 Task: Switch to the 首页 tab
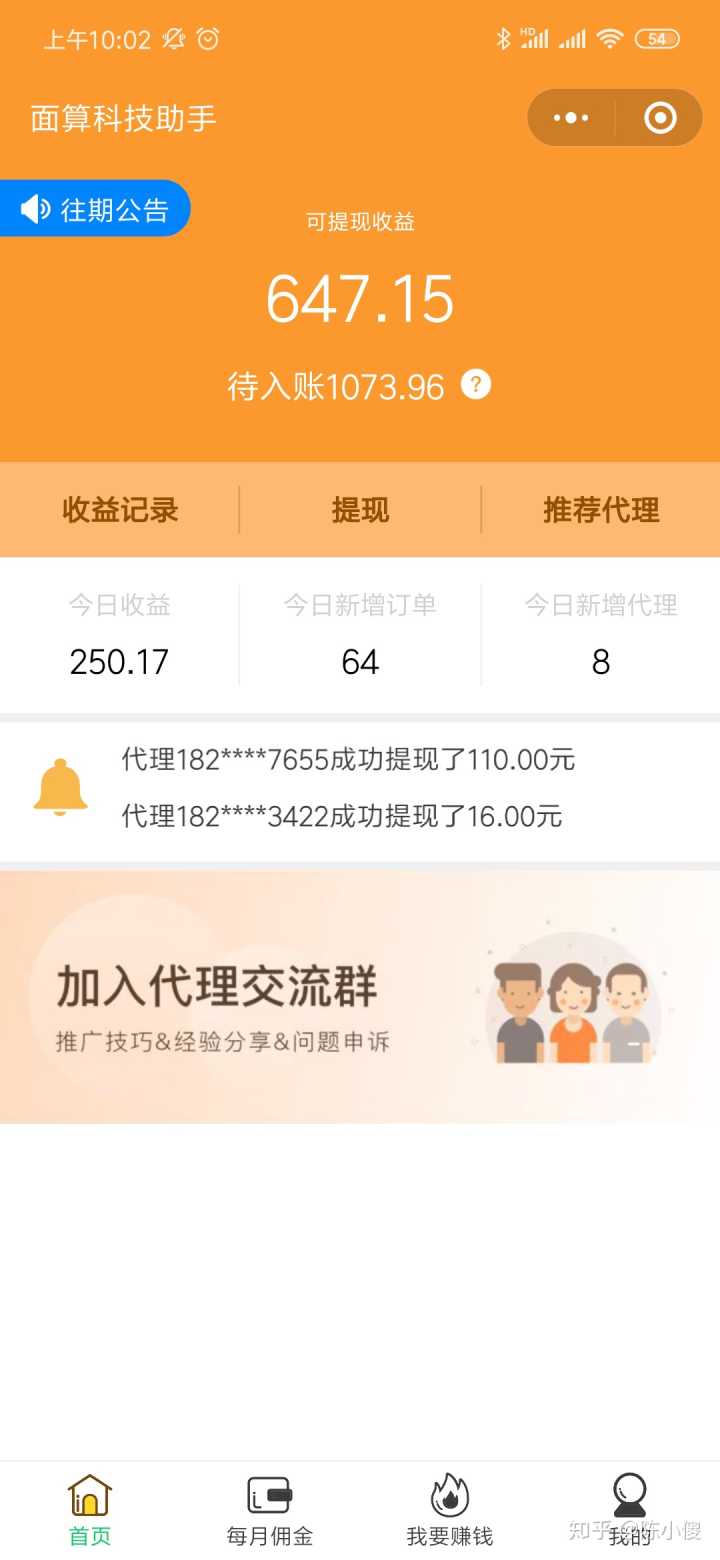(90, 1510)
